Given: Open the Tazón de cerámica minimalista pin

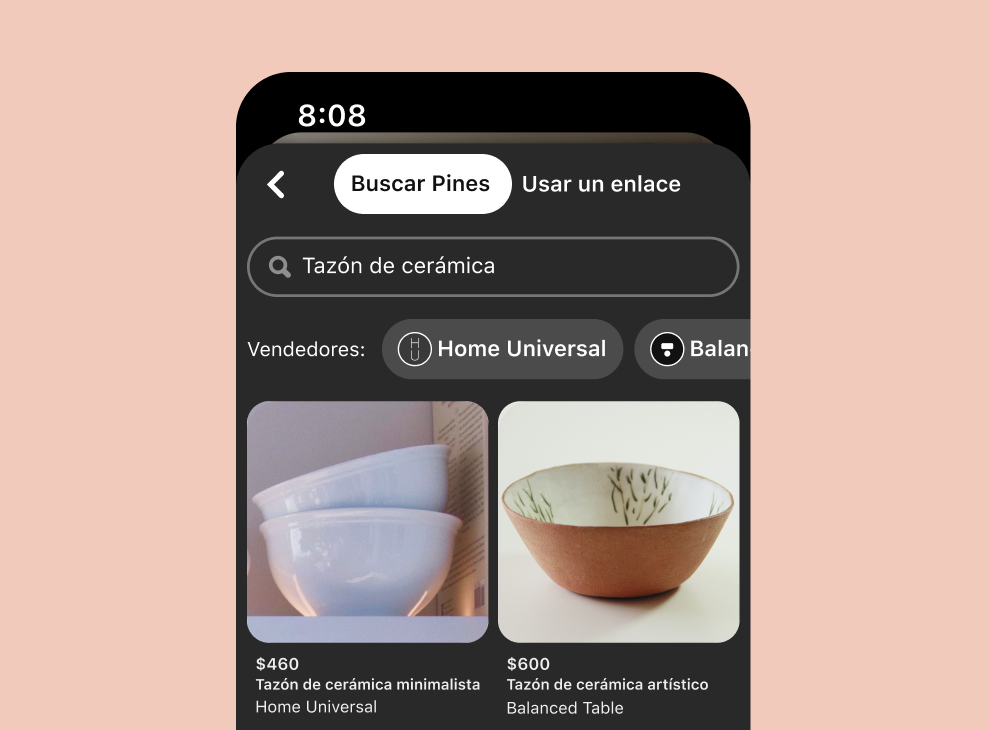Looking at the screenshot, I should tap(367, 522).
